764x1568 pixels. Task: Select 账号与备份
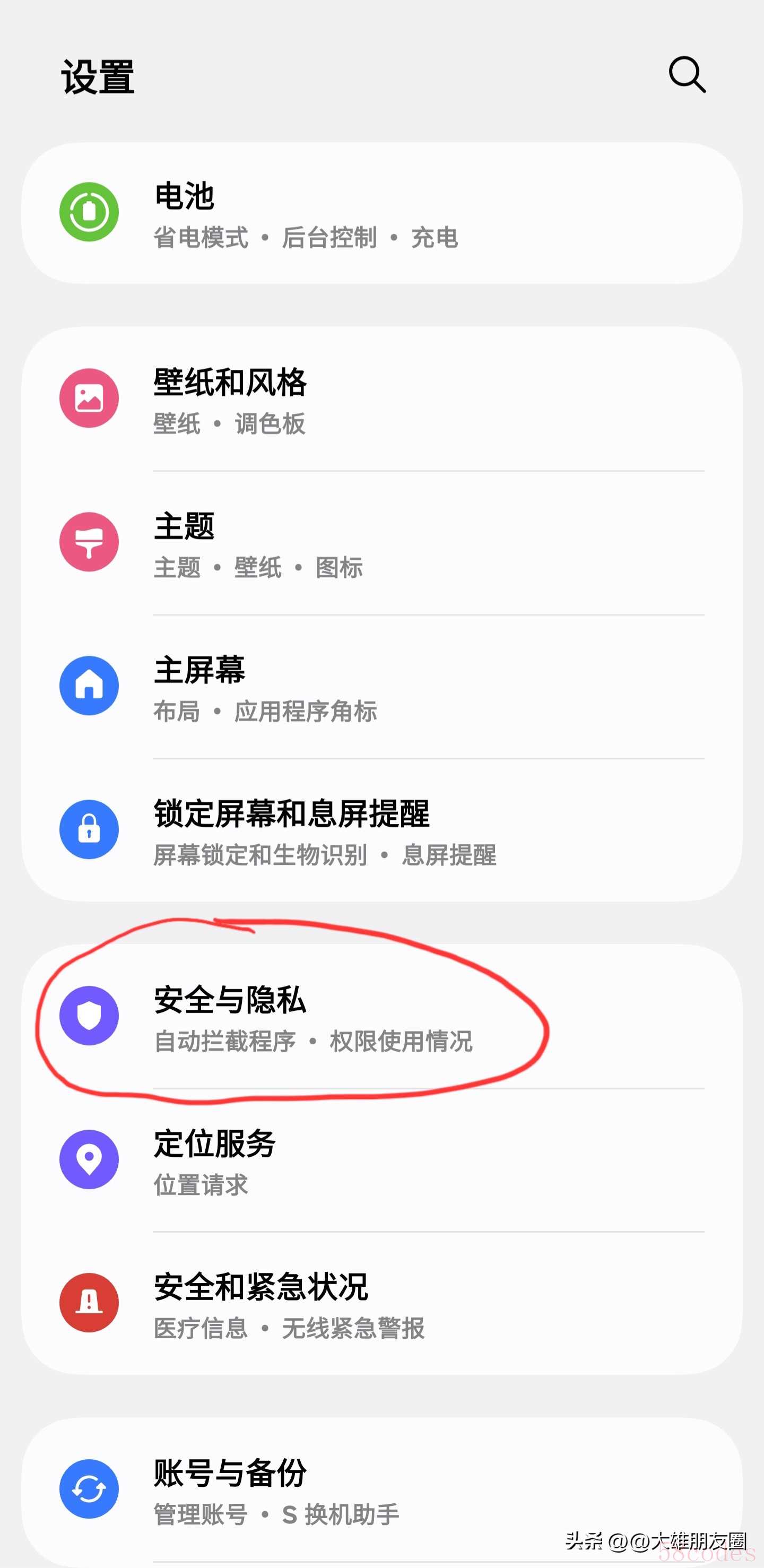pyautogui.click(x=381, y=1490)
